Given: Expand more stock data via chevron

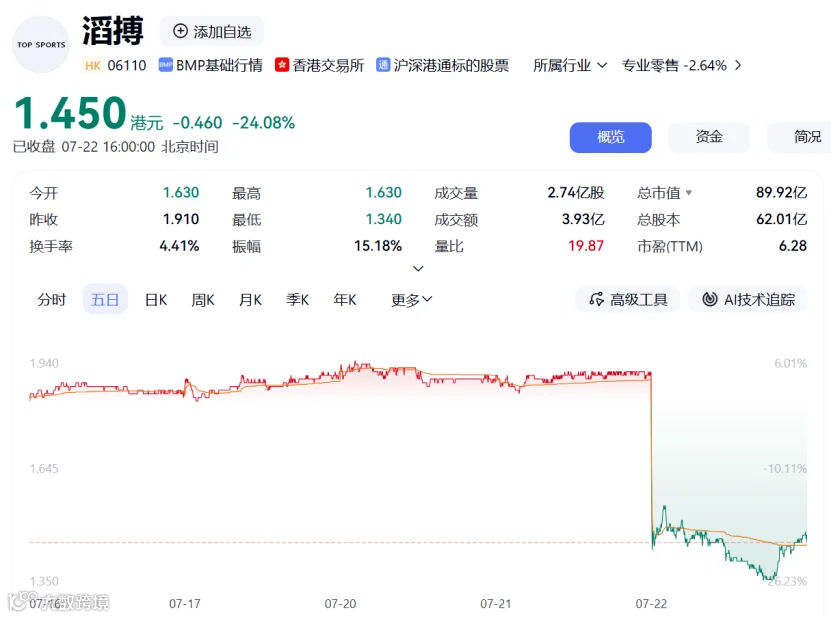Looking at the screenshot, I should tap(418, 269).
